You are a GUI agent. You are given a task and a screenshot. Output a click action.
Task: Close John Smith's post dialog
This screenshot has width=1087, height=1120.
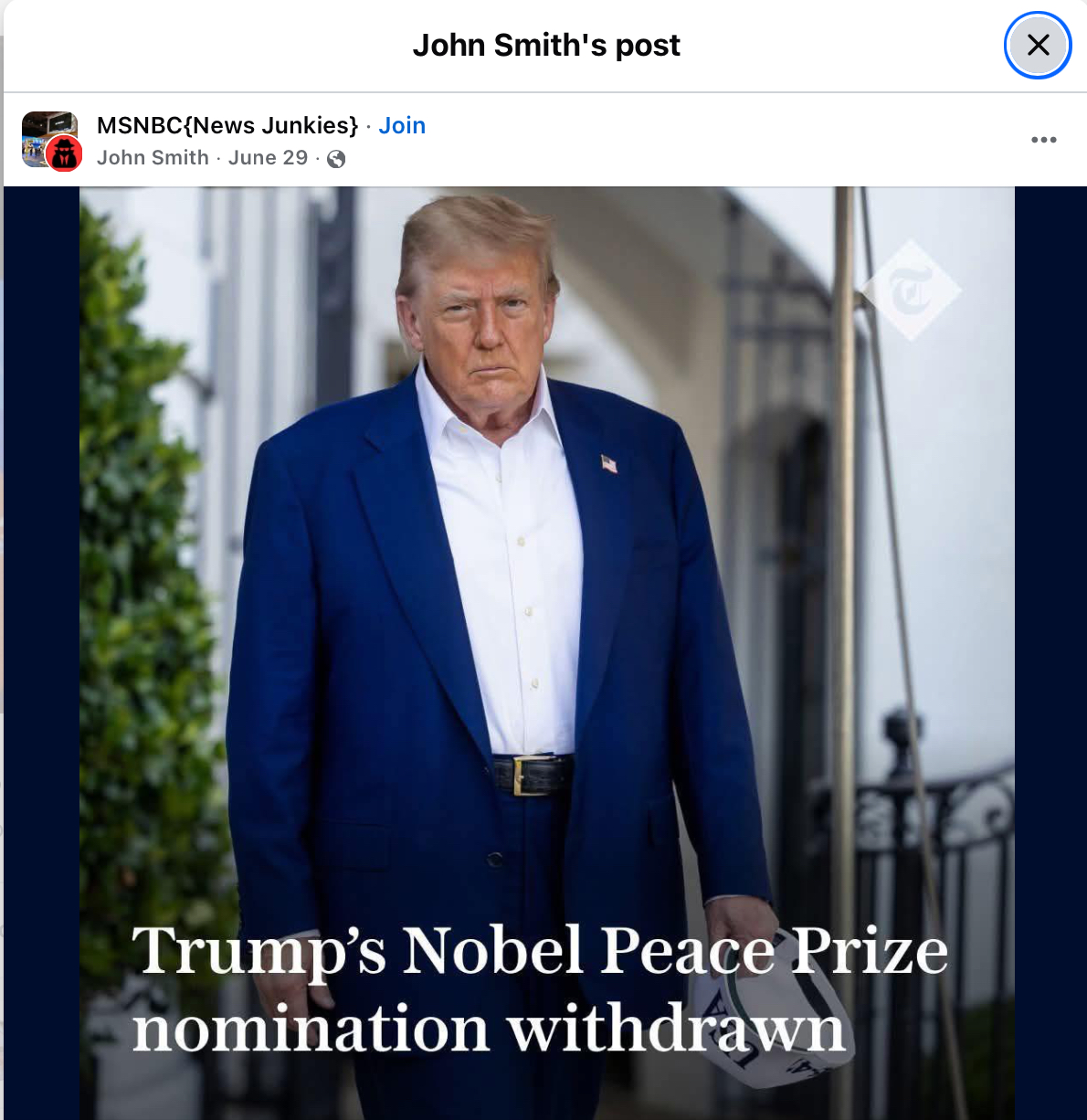point(1038,45)
